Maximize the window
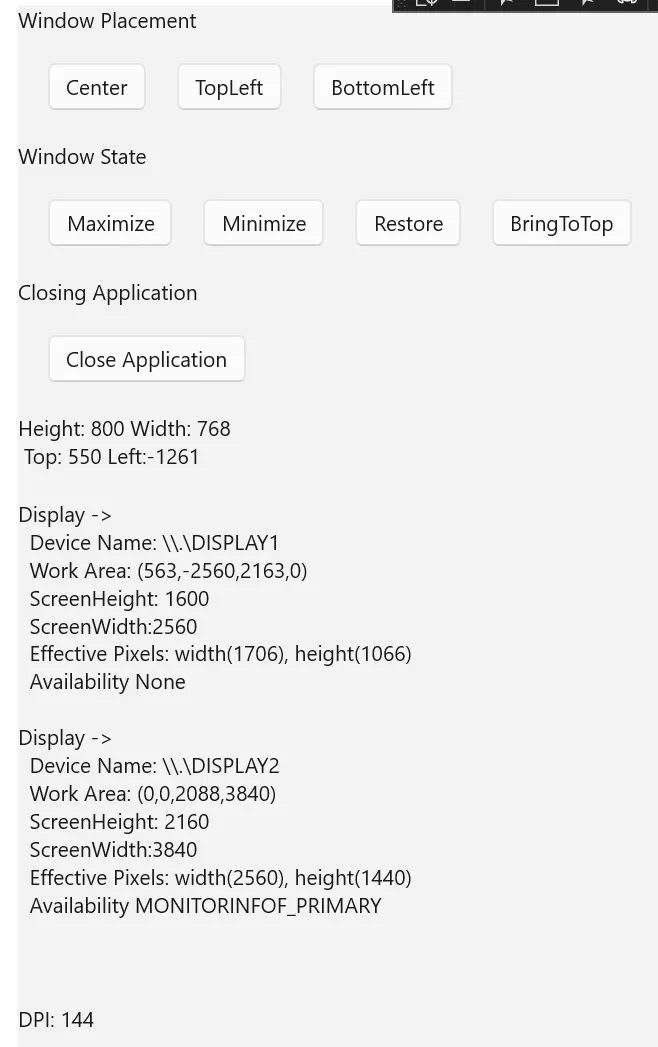 coord(110,223)
